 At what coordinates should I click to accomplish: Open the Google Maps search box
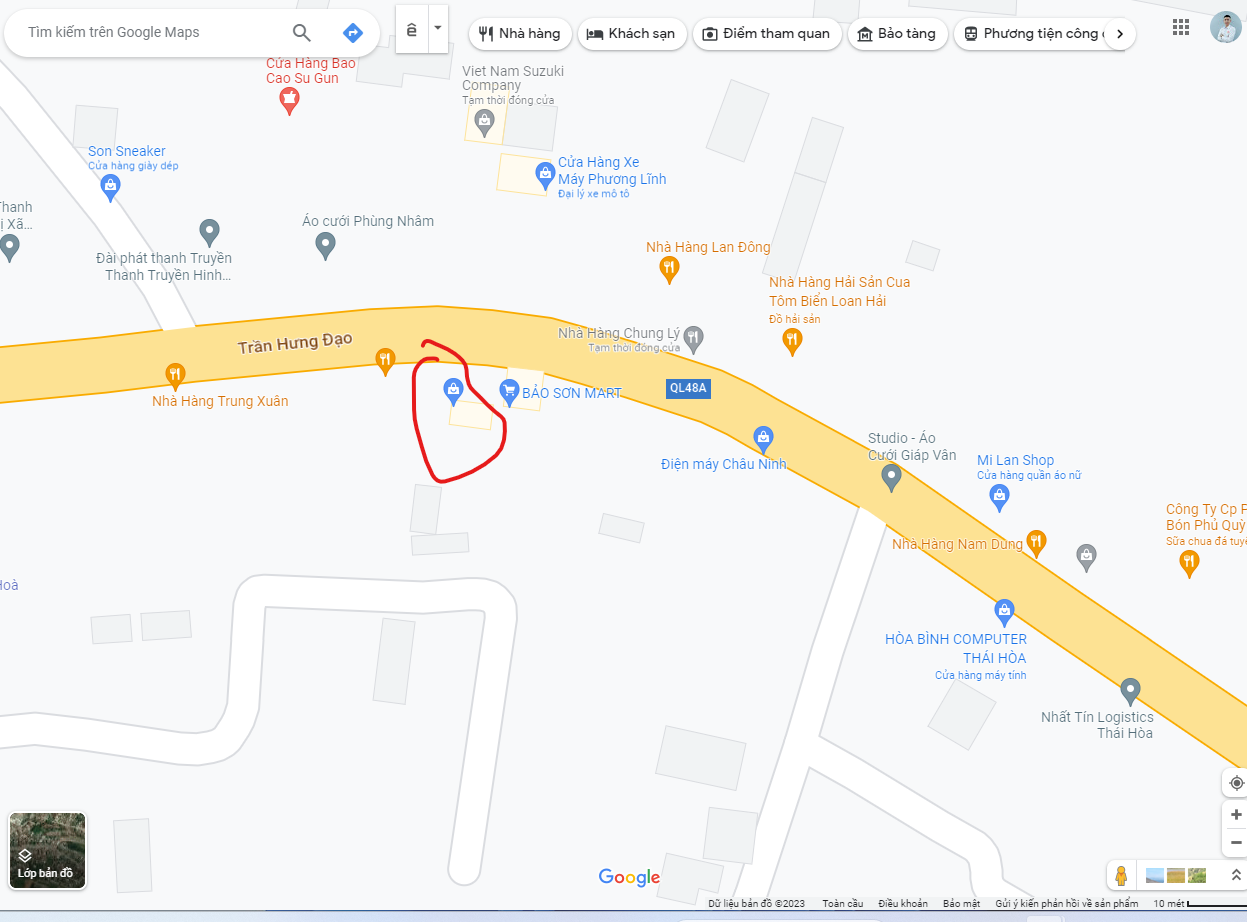click(150, 33)
